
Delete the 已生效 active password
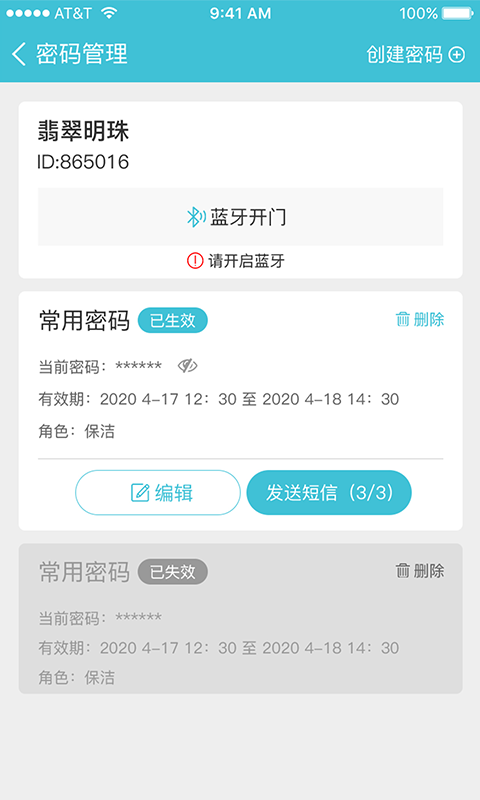click(x=420, y=319)
